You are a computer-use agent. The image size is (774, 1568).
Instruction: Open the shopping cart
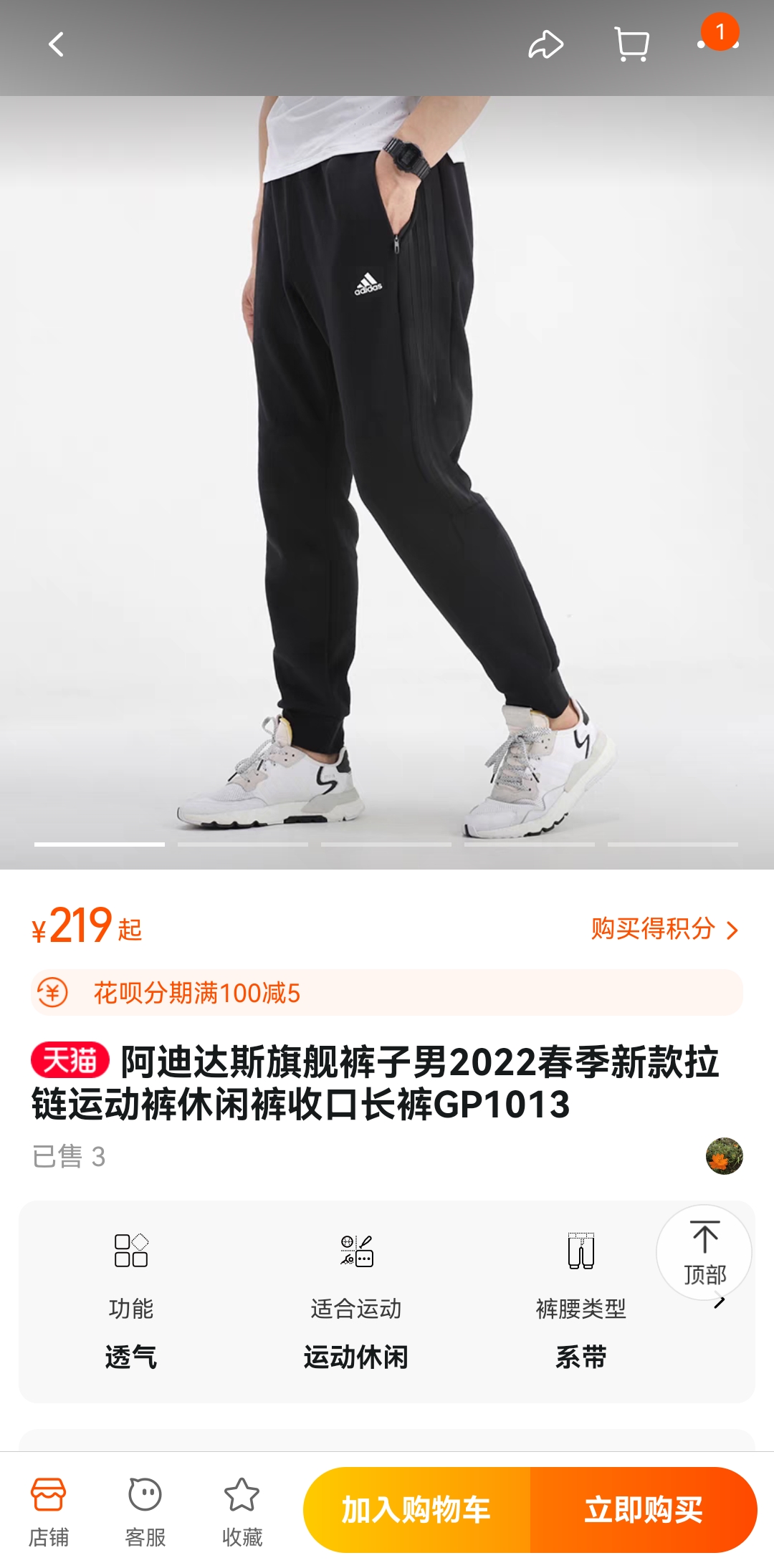coord(632,44)
